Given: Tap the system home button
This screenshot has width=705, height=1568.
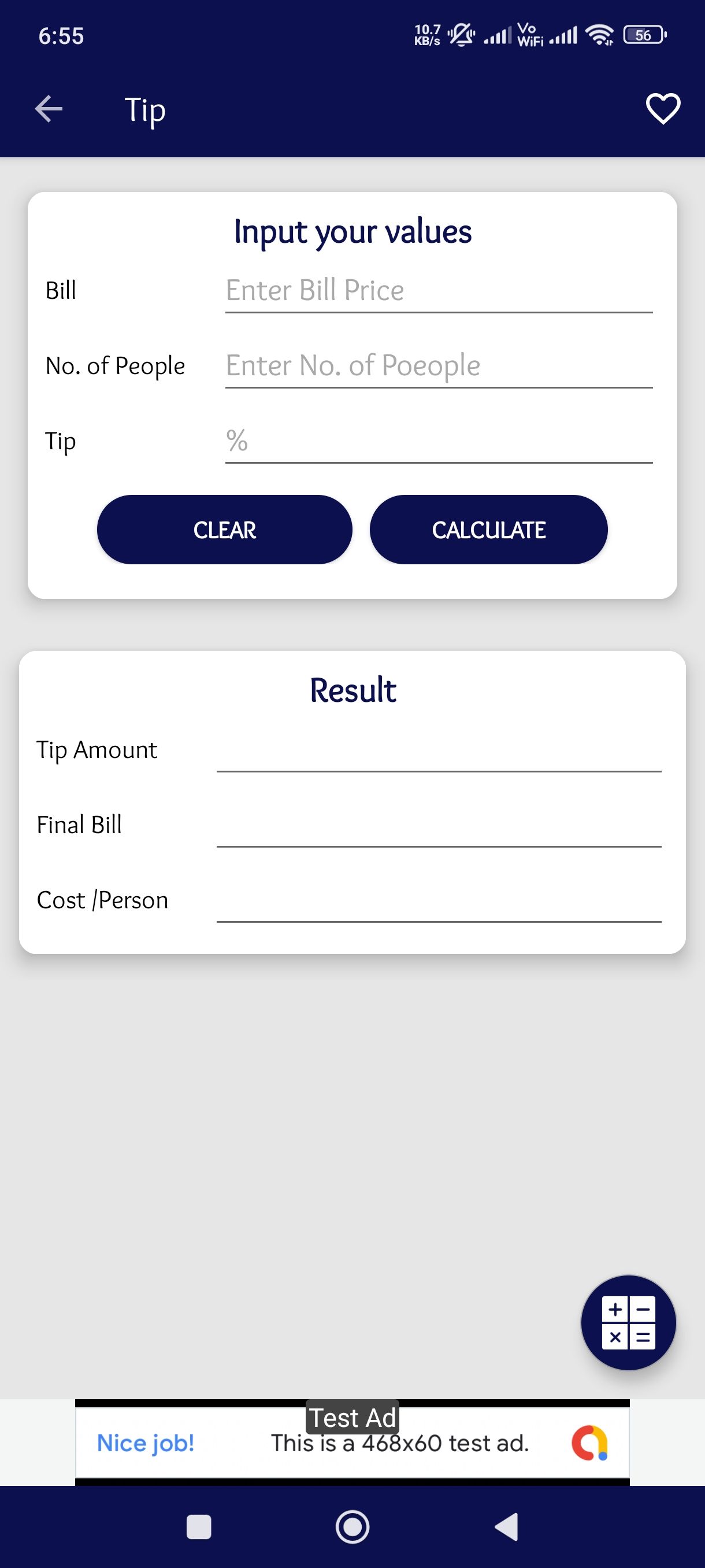Looking at the screenshot, I should point(352,1526).
